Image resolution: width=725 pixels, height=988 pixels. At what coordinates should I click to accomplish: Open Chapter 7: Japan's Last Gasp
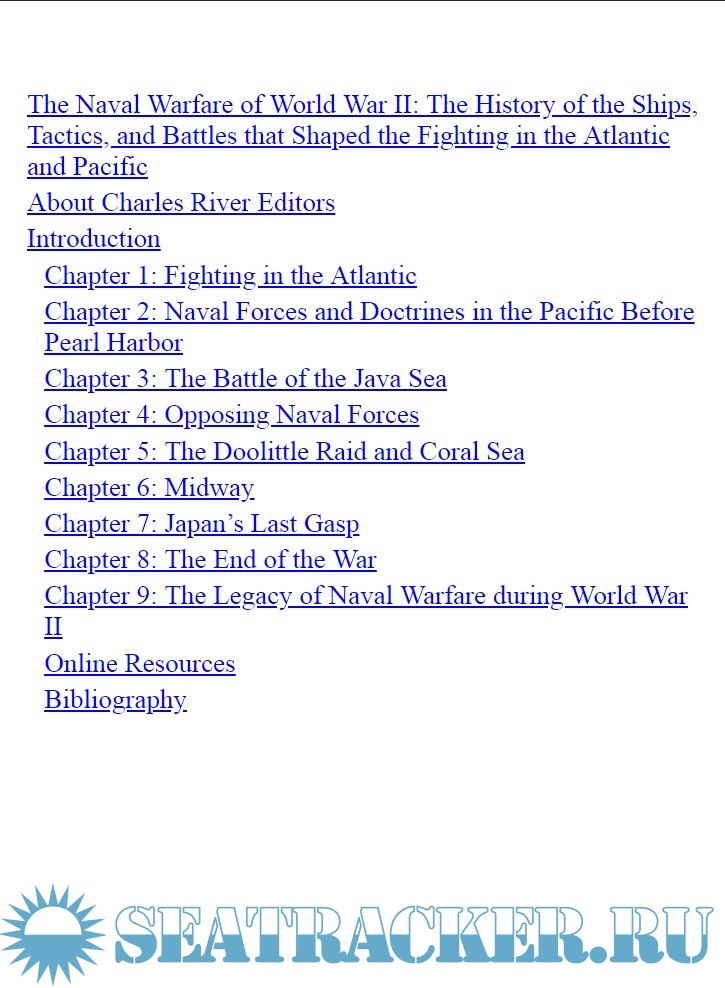pyautogui.click(x=201, y=523)
